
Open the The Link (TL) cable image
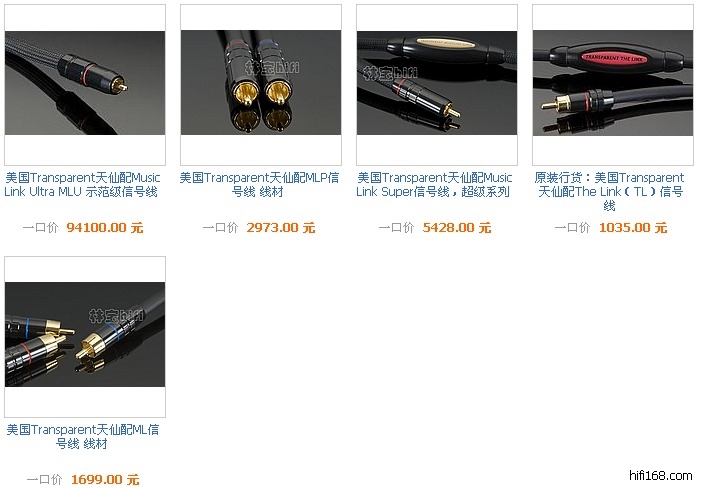point(612,83)
